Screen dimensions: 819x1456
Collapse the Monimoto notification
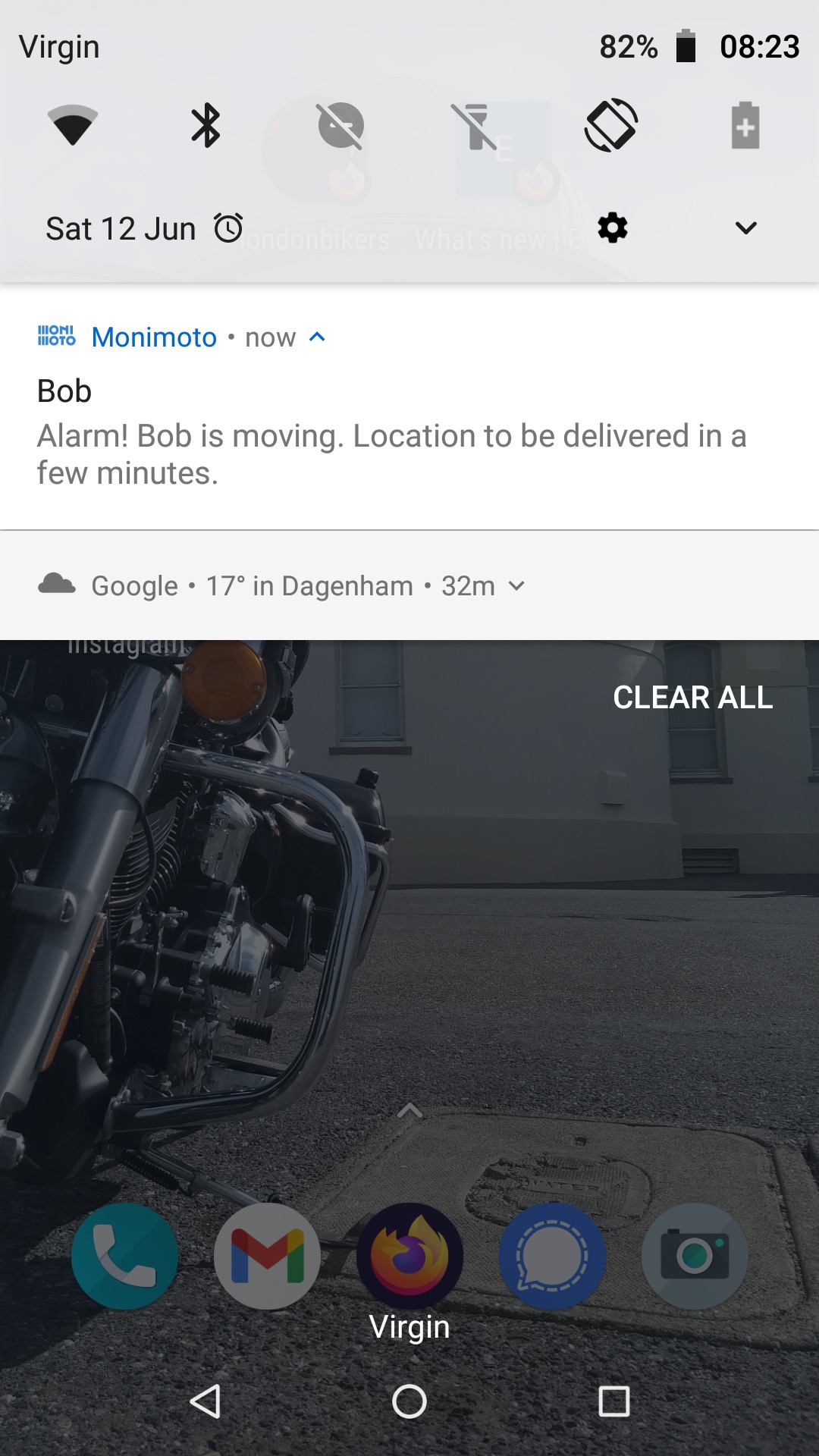[318, 337]
